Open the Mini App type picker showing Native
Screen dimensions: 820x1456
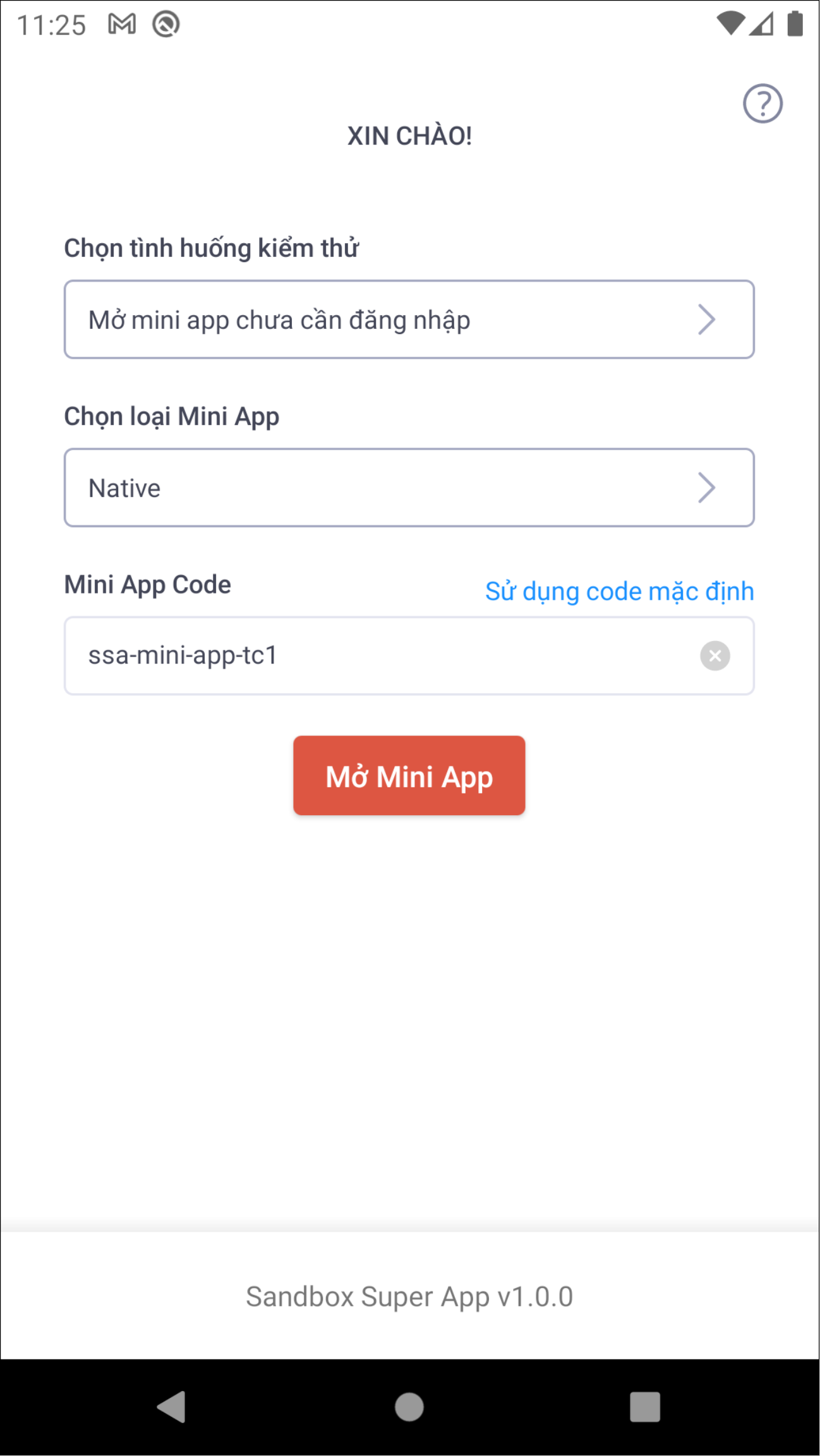pos(409,487)
